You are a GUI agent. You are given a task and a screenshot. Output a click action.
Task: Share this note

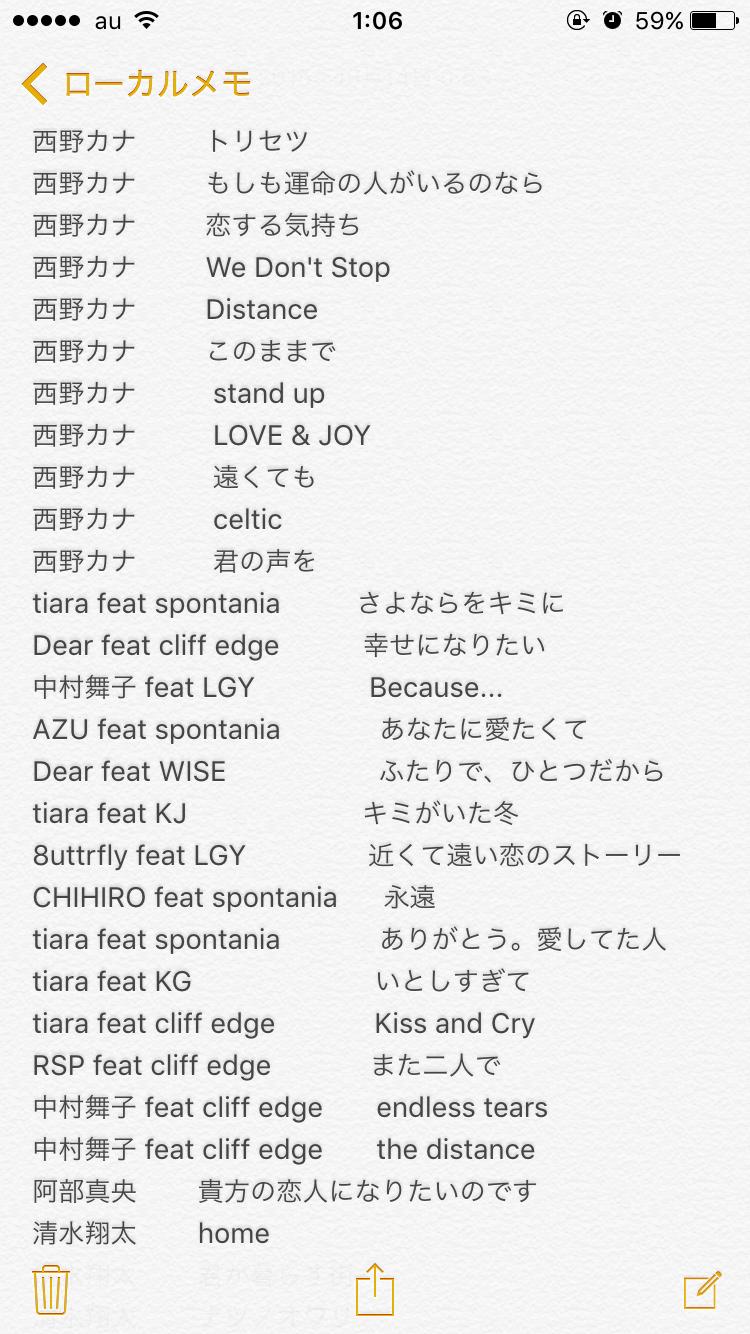[x=375, y=1289]
